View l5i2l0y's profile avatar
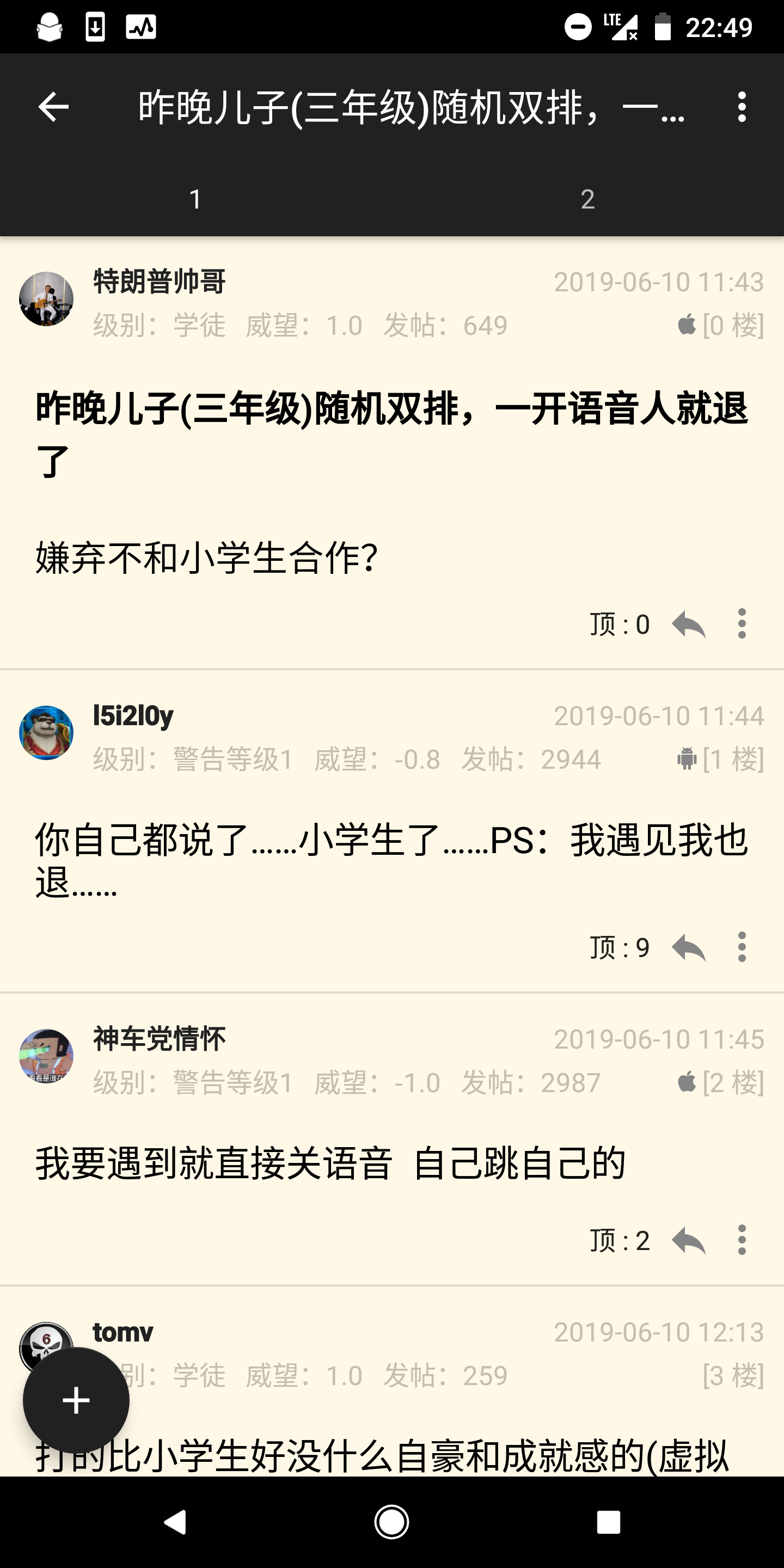The width and height of the screenshot is (784, 1568). [x=46, y=733]
